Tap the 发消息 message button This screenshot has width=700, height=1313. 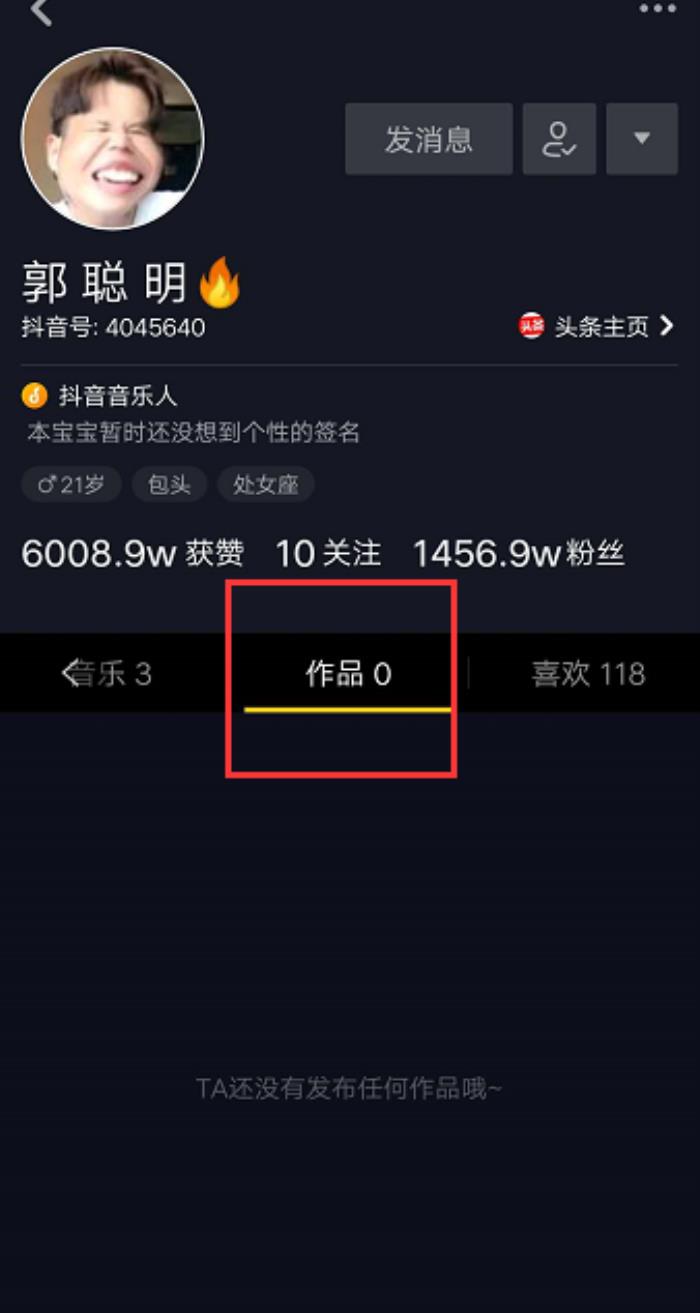pos(428,139)
